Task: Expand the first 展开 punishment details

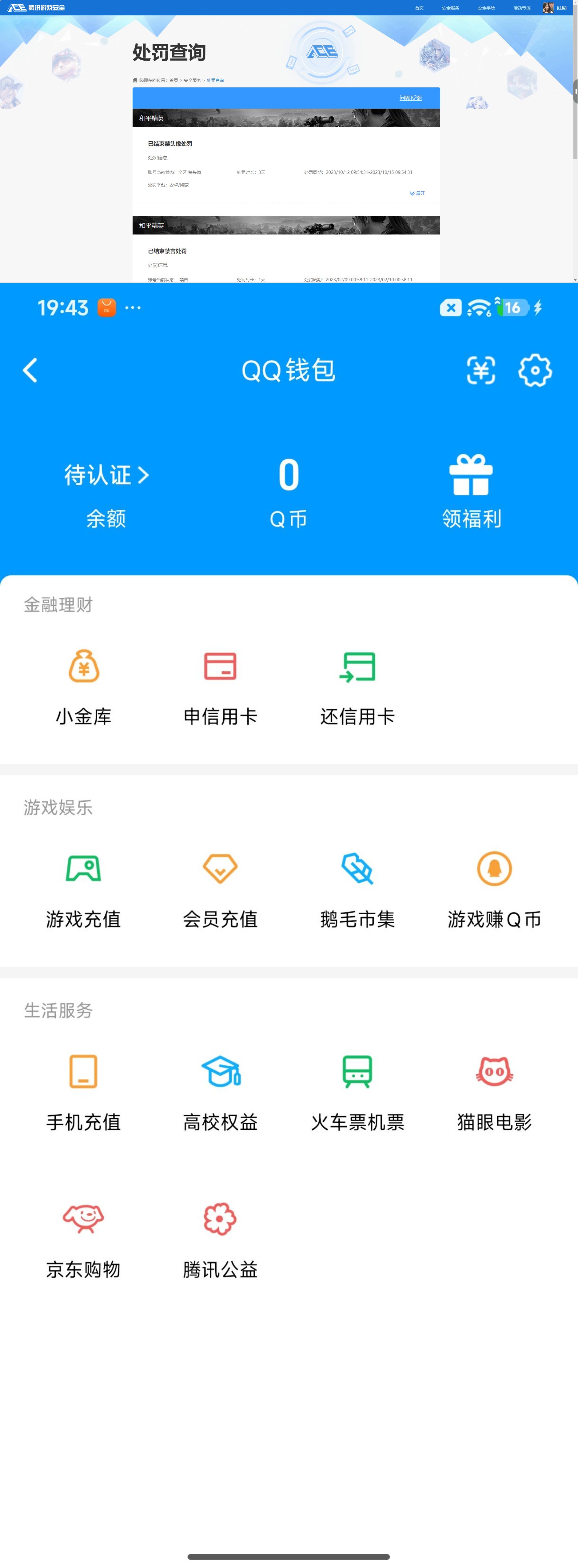Action: point(418,194)
